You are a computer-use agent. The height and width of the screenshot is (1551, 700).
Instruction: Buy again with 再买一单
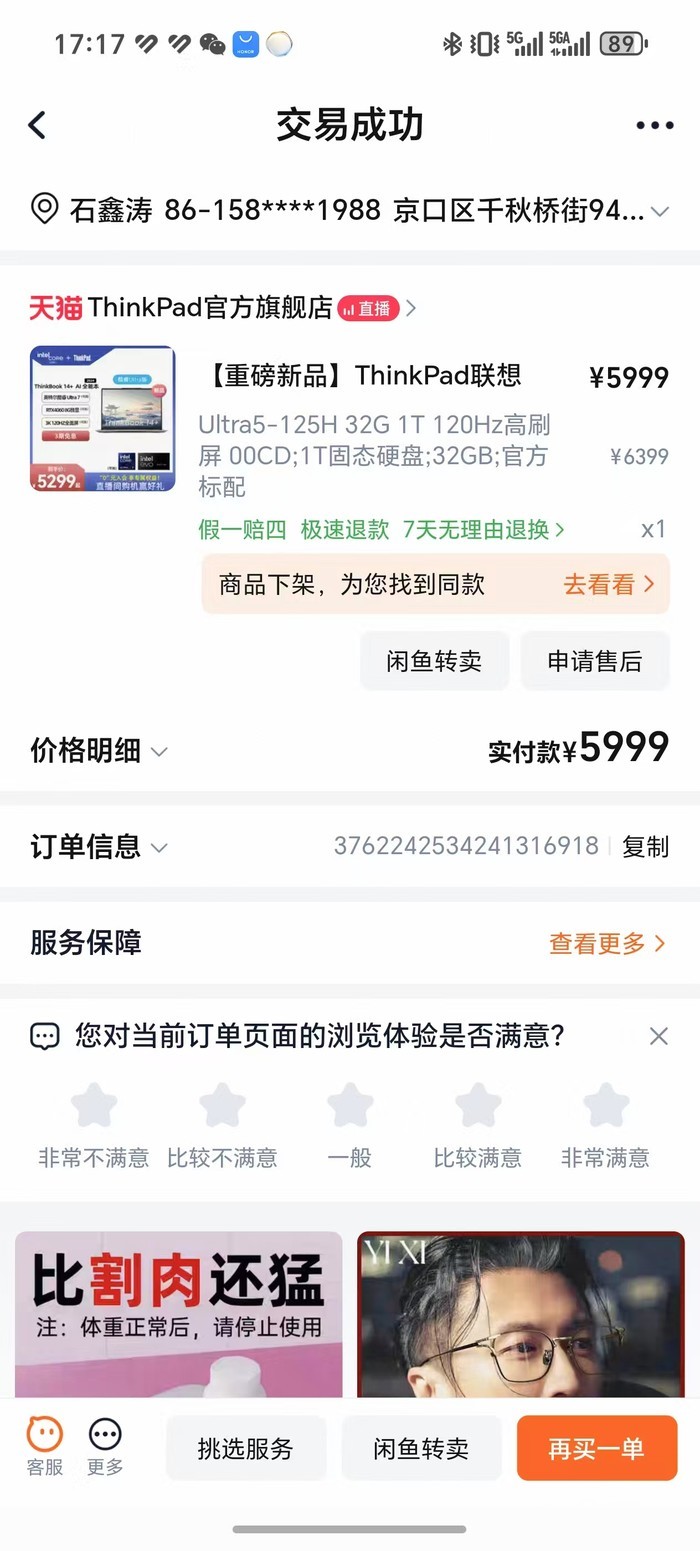click(596, 1448)
